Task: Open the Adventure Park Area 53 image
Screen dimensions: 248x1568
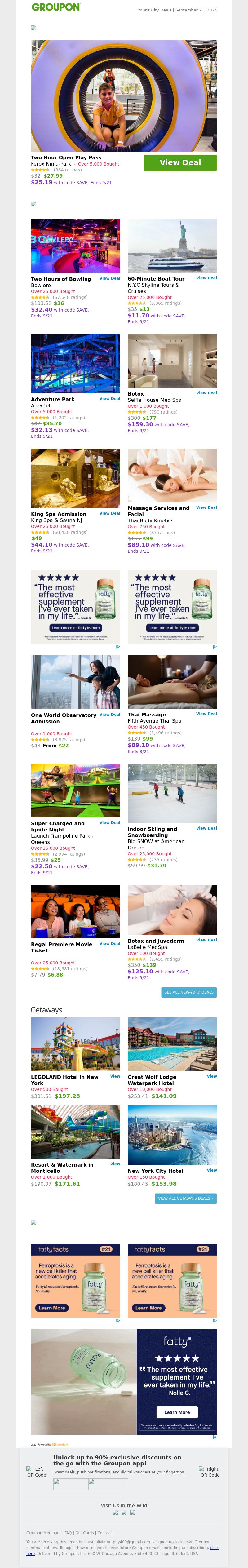Action: (76, 363)
